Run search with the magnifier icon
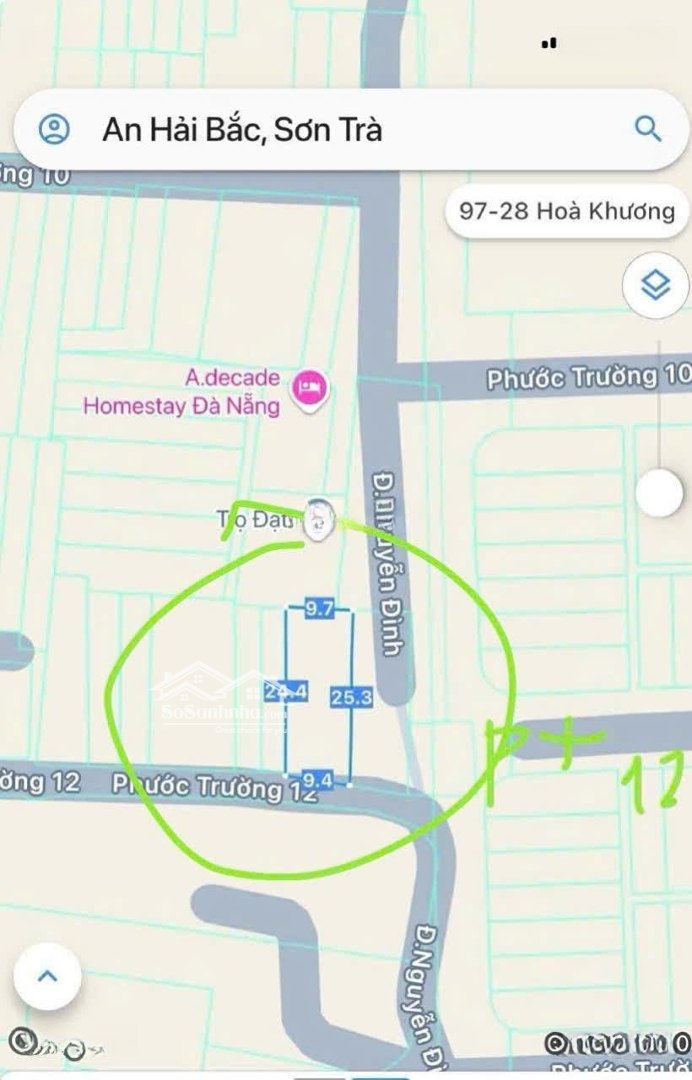Image resolution: width=692 pixels, height=1080 pixels. click(x=648, y=129)
